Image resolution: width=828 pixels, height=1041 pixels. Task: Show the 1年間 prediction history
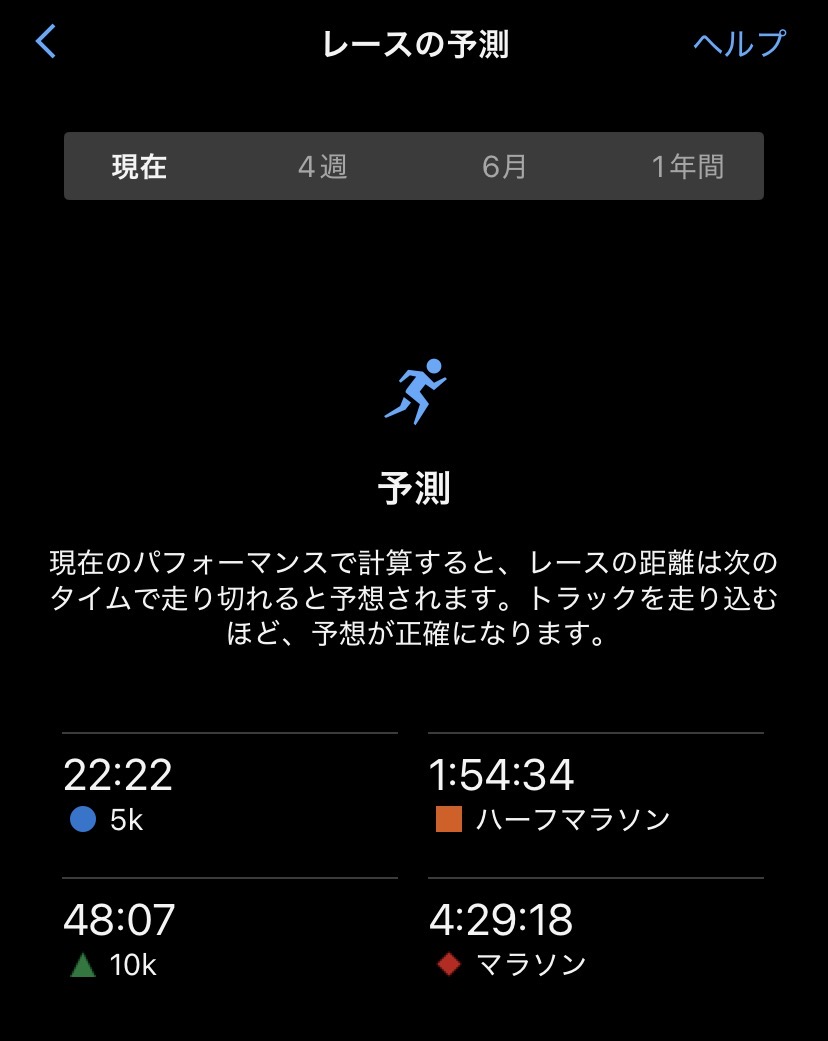(687, 166)
